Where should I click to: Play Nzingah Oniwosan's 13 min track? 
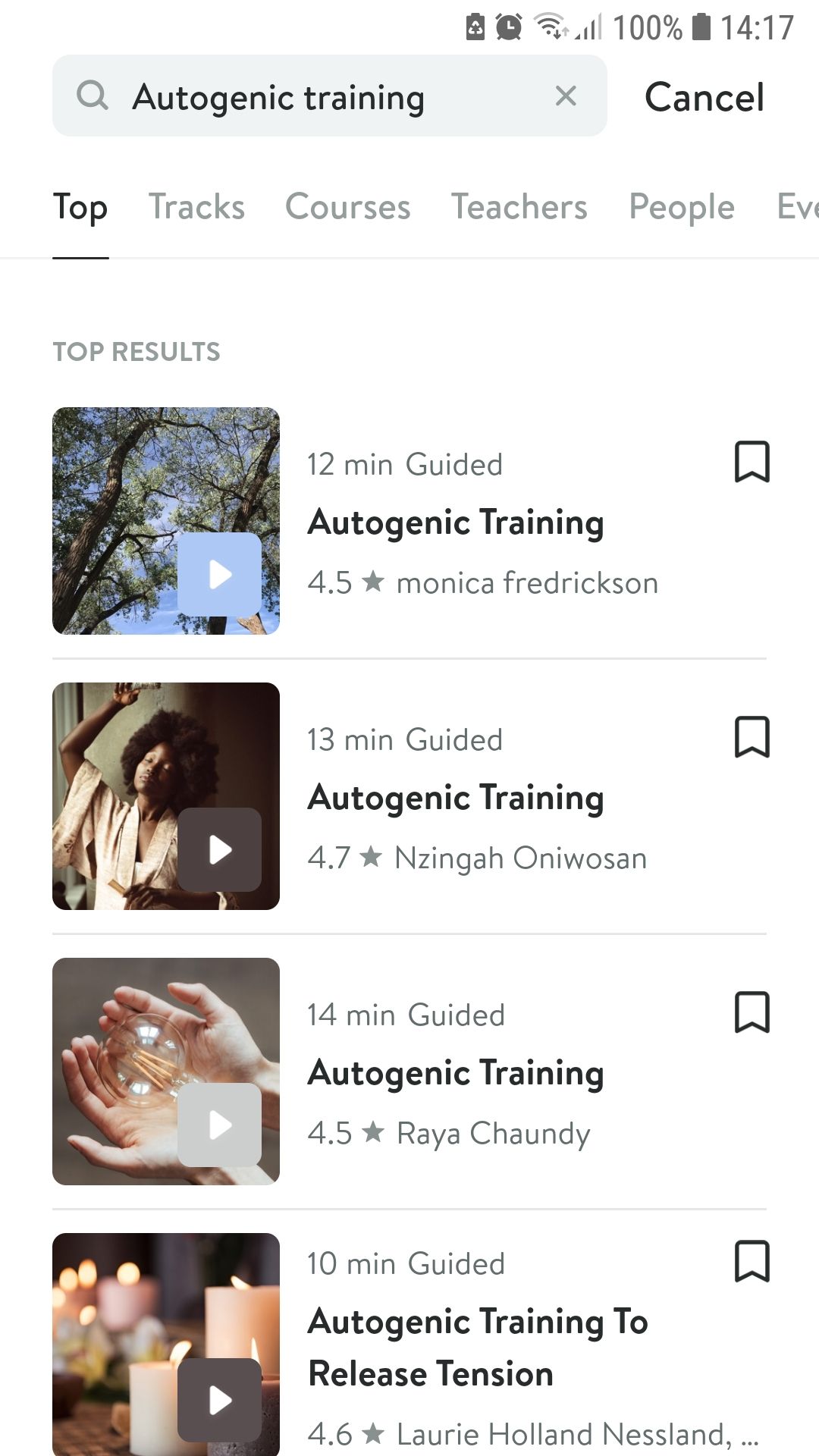tap(220, 849)
